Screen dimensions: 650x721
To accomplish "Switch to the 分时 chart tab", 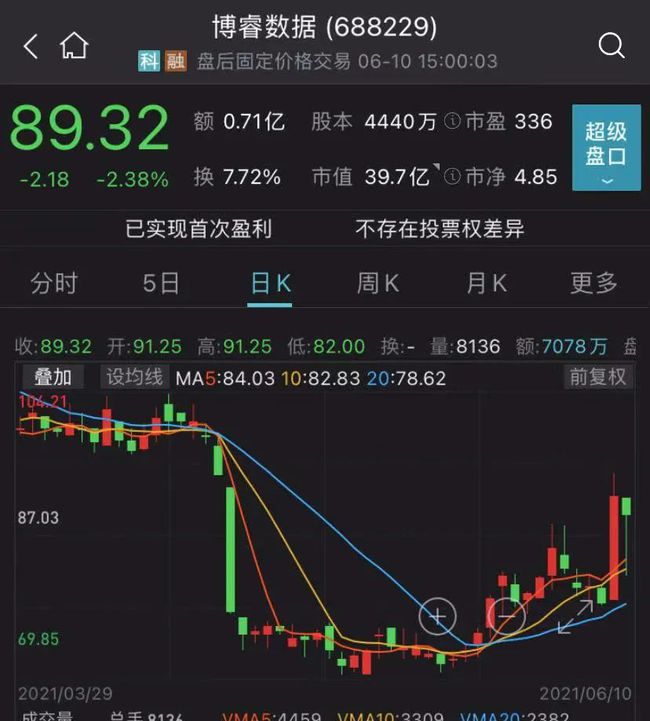I will [x=54, y=283].
